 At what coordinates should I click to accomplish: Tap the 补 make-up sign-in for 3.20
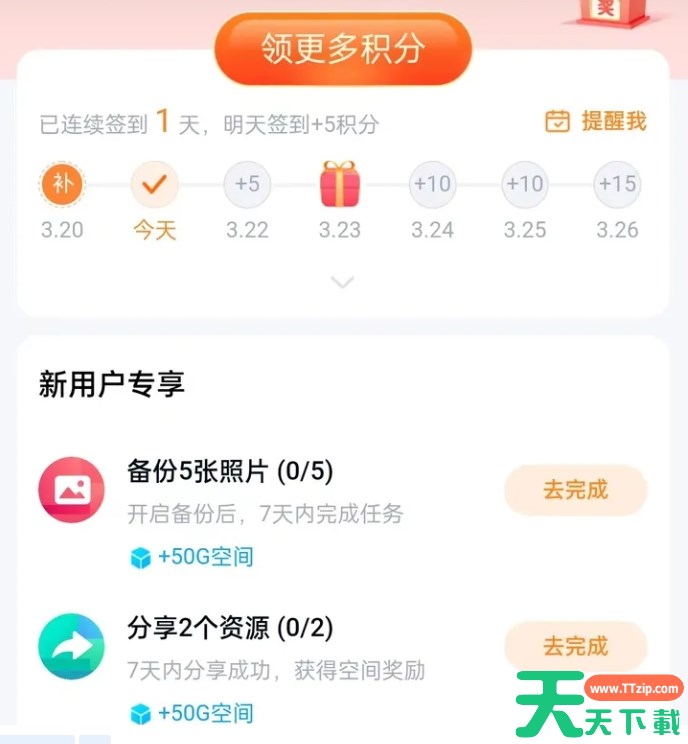(62, 184)
